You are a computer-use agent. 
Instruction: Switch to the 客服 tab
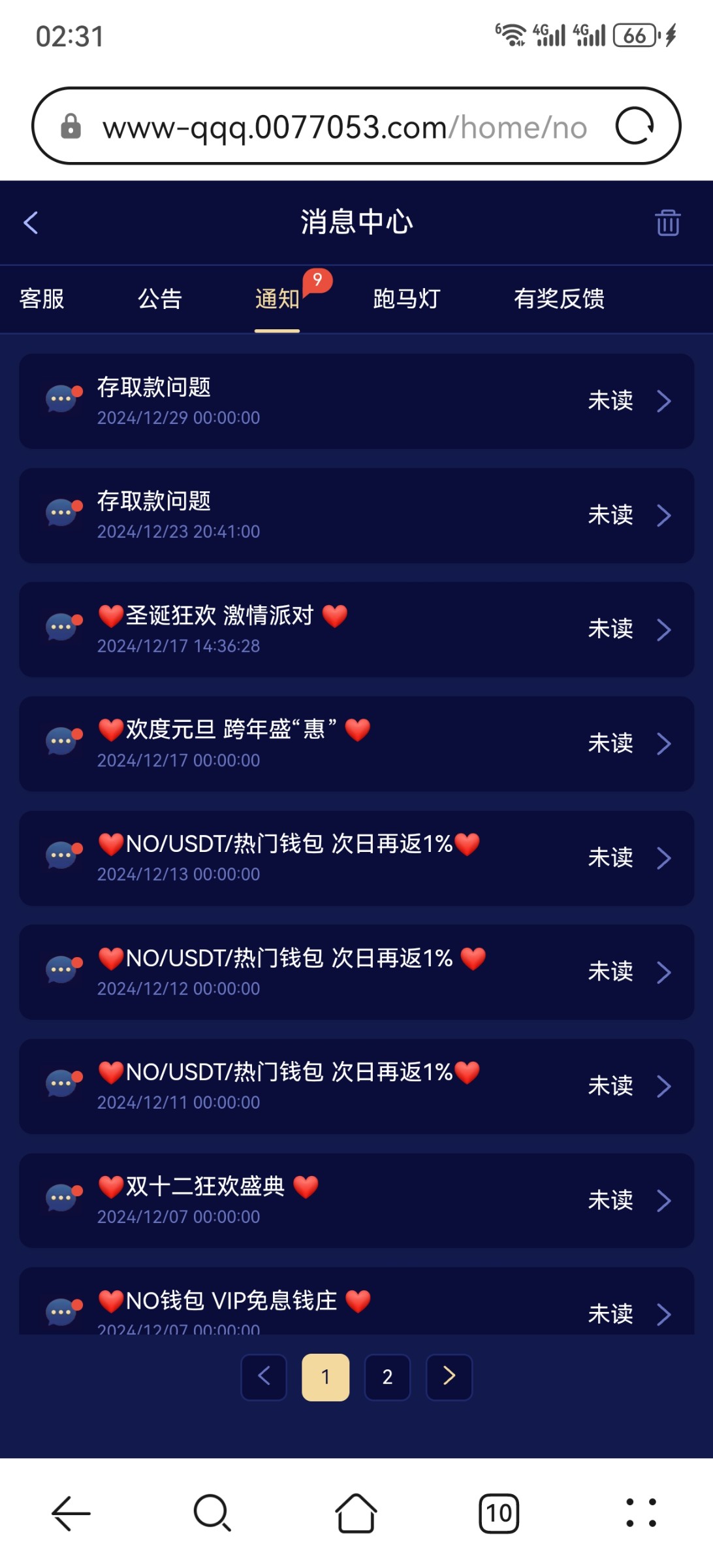coord(42,299)
